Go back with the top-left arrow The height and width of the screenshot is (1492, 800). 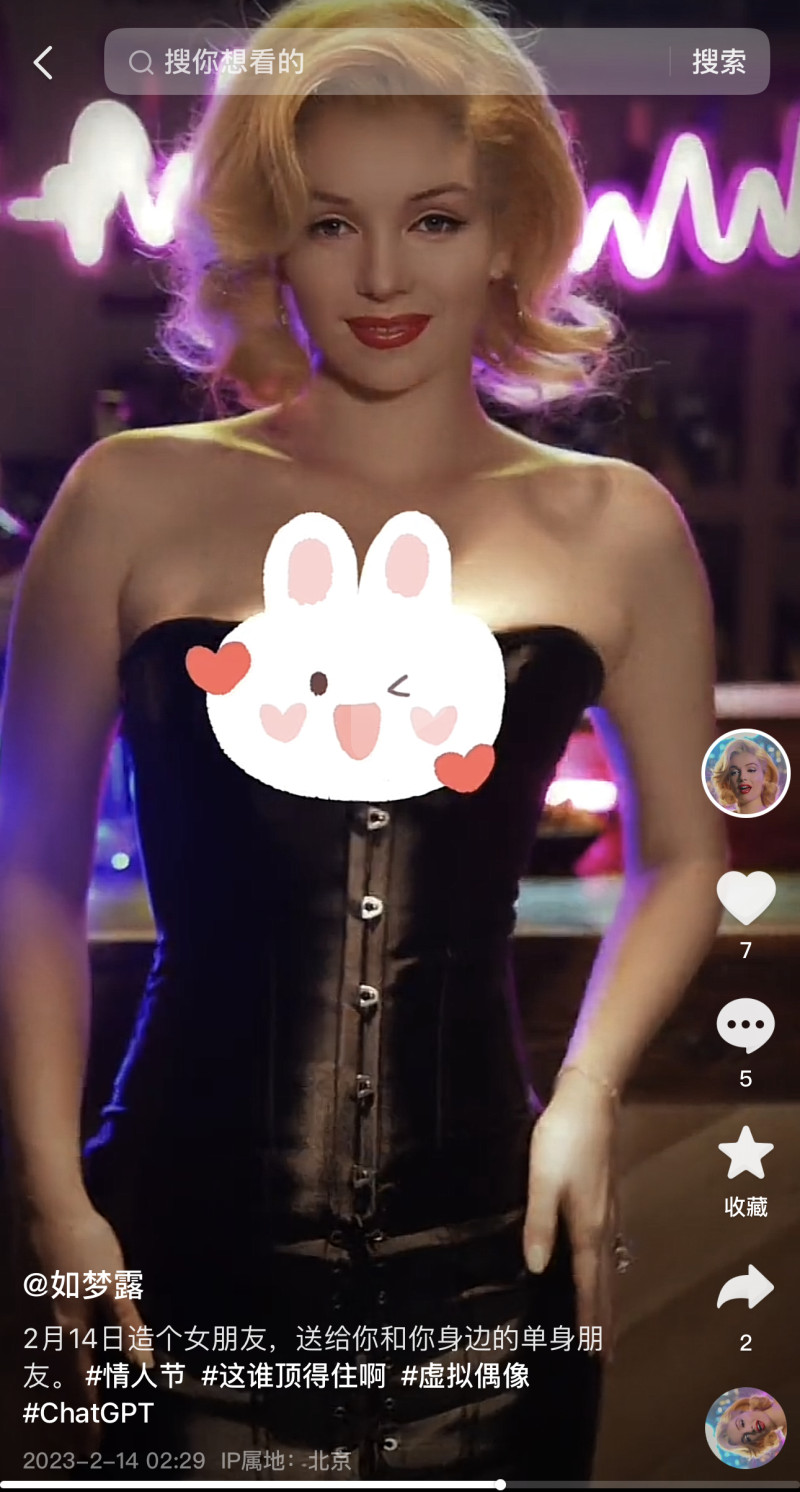click(x=43, y=63)
